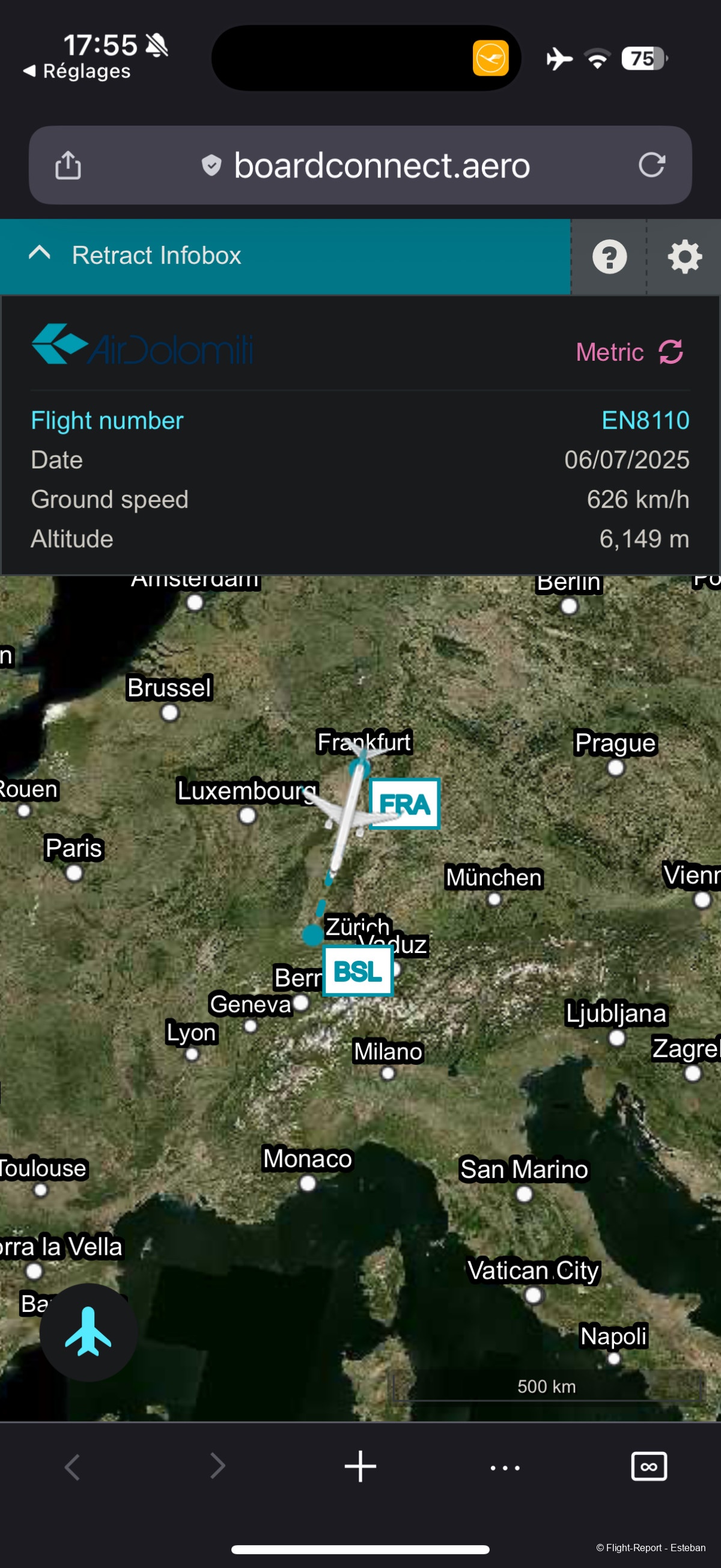721x1568 pixels.
Task: Reload the boardconnect.aero page
Action: 652,165
